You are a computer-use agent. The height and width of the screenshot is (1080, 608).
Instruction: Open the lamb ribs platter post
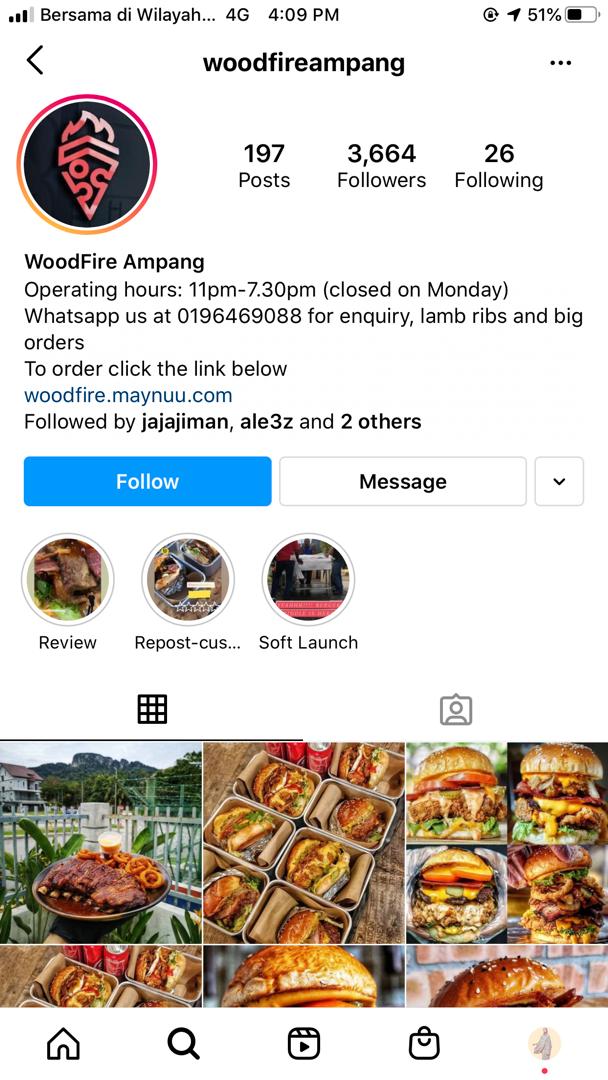point(101,842)
